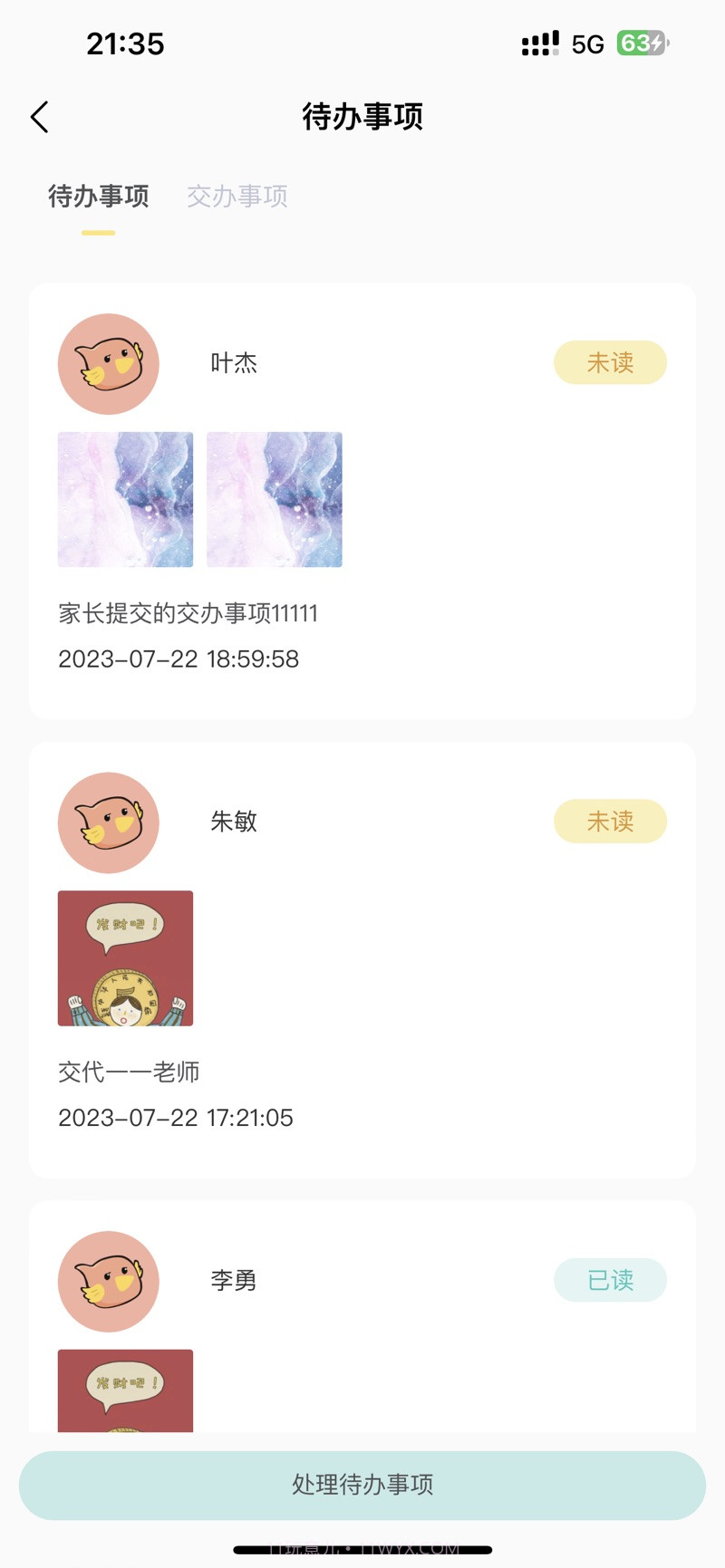Open the red cartoon image in 朱敏's entry

(124, 957)
